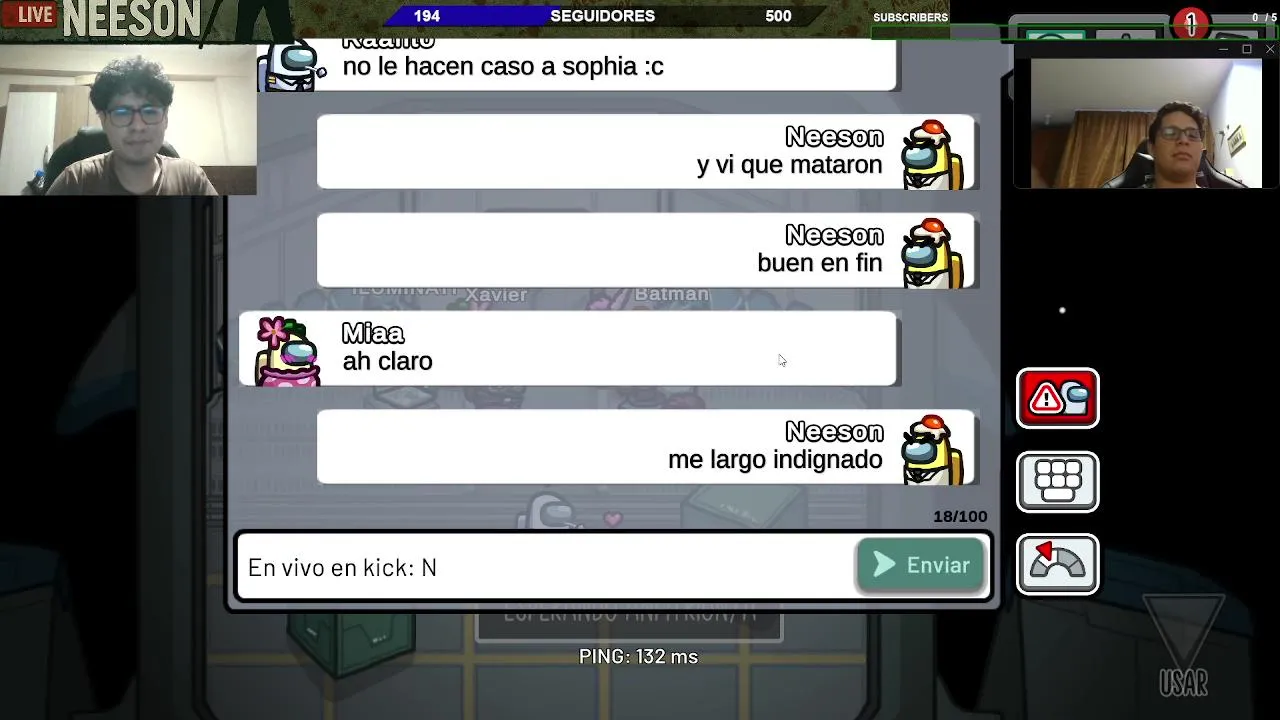
Task: Open the red report player button
Action: click(1057, 398)
